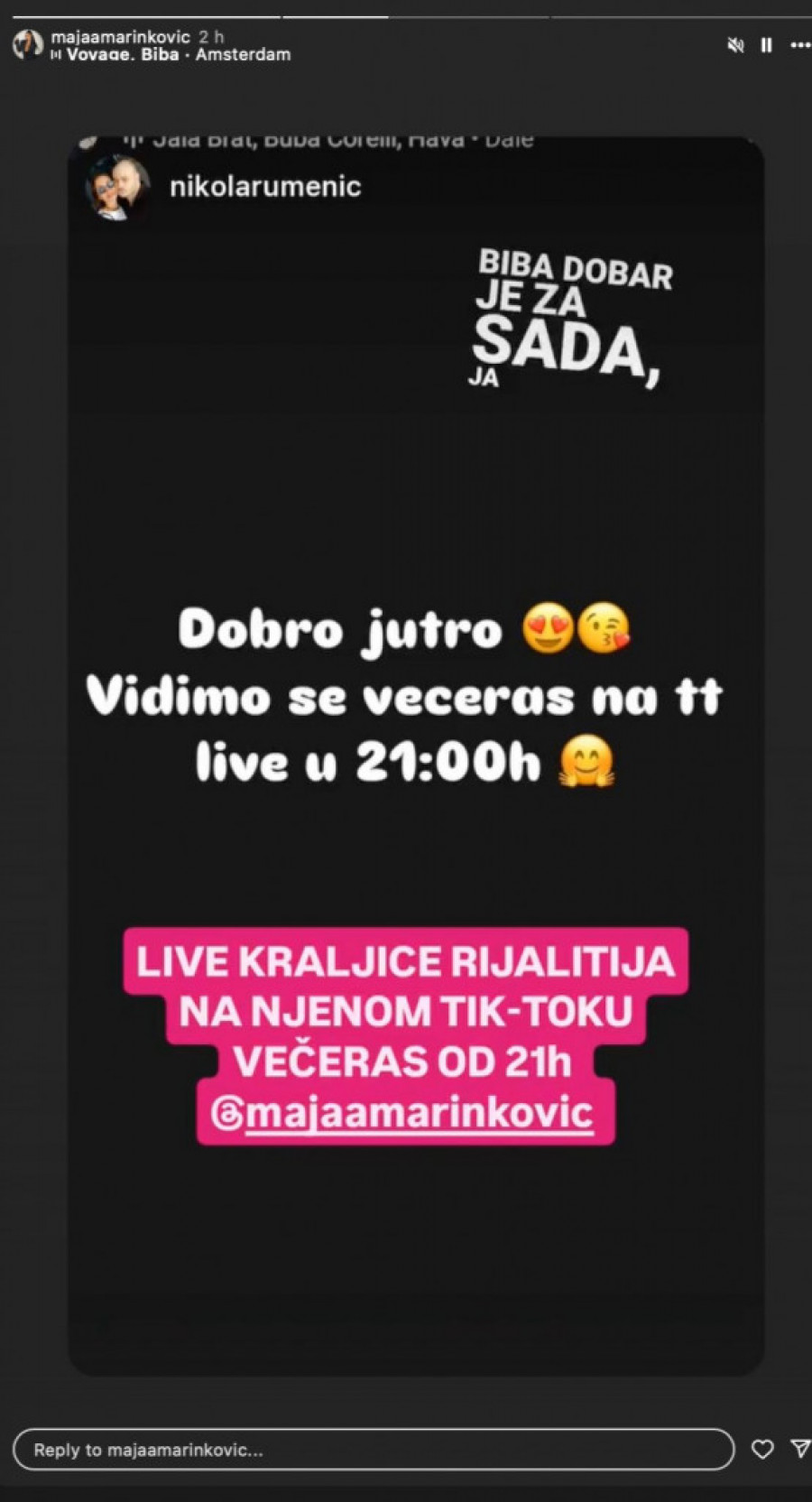The image size is (812, 1502).
Task: Tap the @majaamarinkovic mention sticker
Action: click(x=406, y=1113)
